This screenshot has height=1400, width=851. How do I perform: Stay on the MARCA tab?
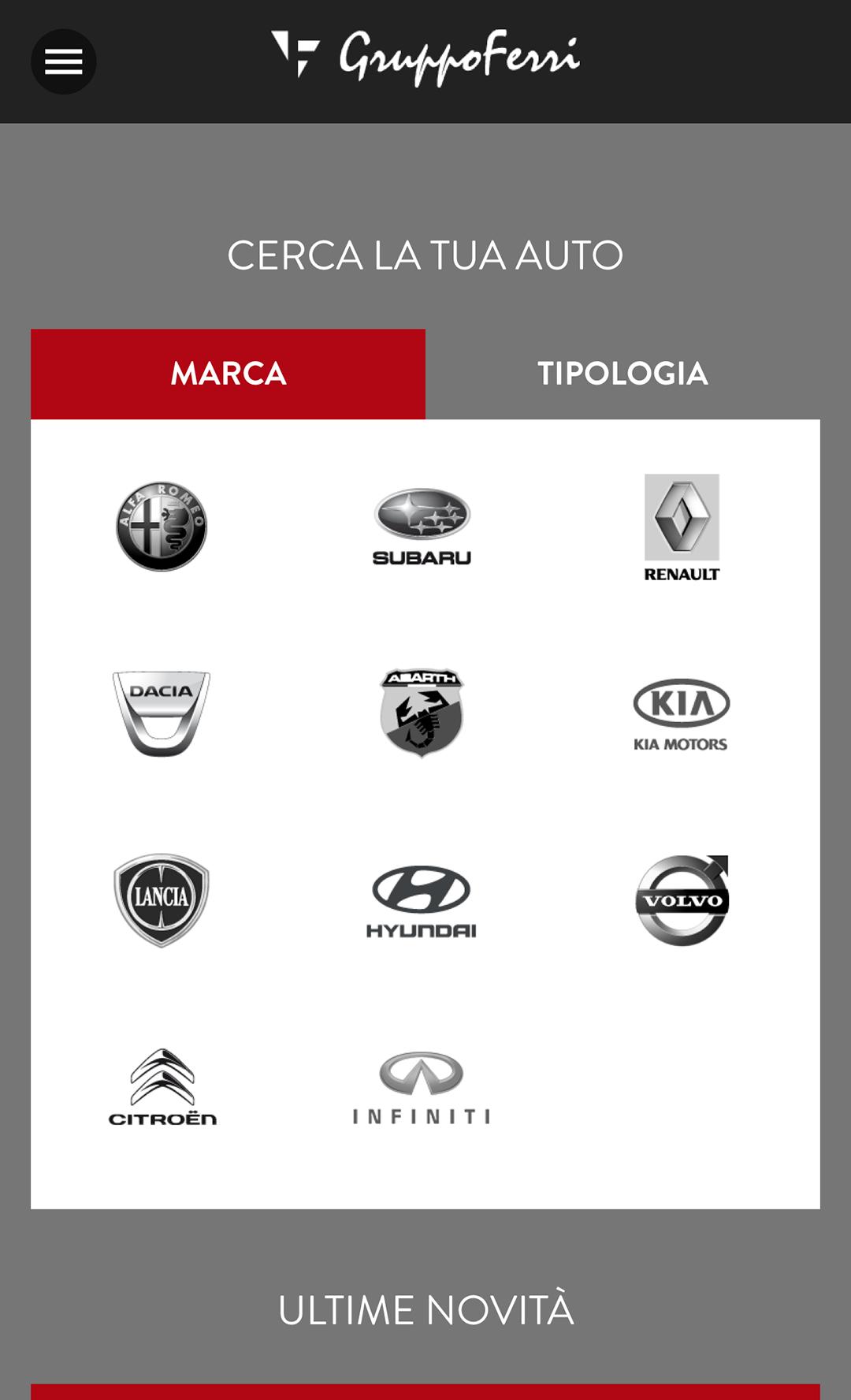[229, 373]
